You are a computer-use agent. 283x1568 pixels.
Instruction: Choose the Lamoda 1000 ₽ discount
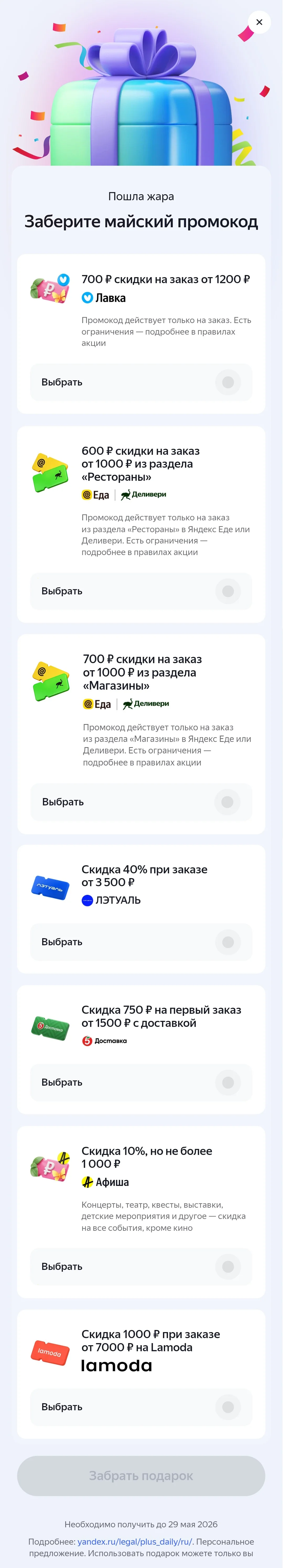141,1407
